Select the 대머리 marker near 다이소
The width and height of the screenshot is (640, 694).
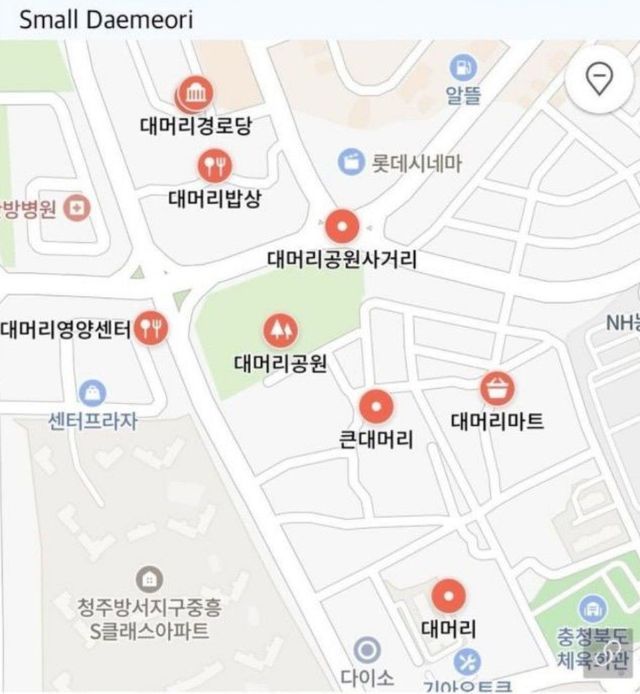coord(448,596)
